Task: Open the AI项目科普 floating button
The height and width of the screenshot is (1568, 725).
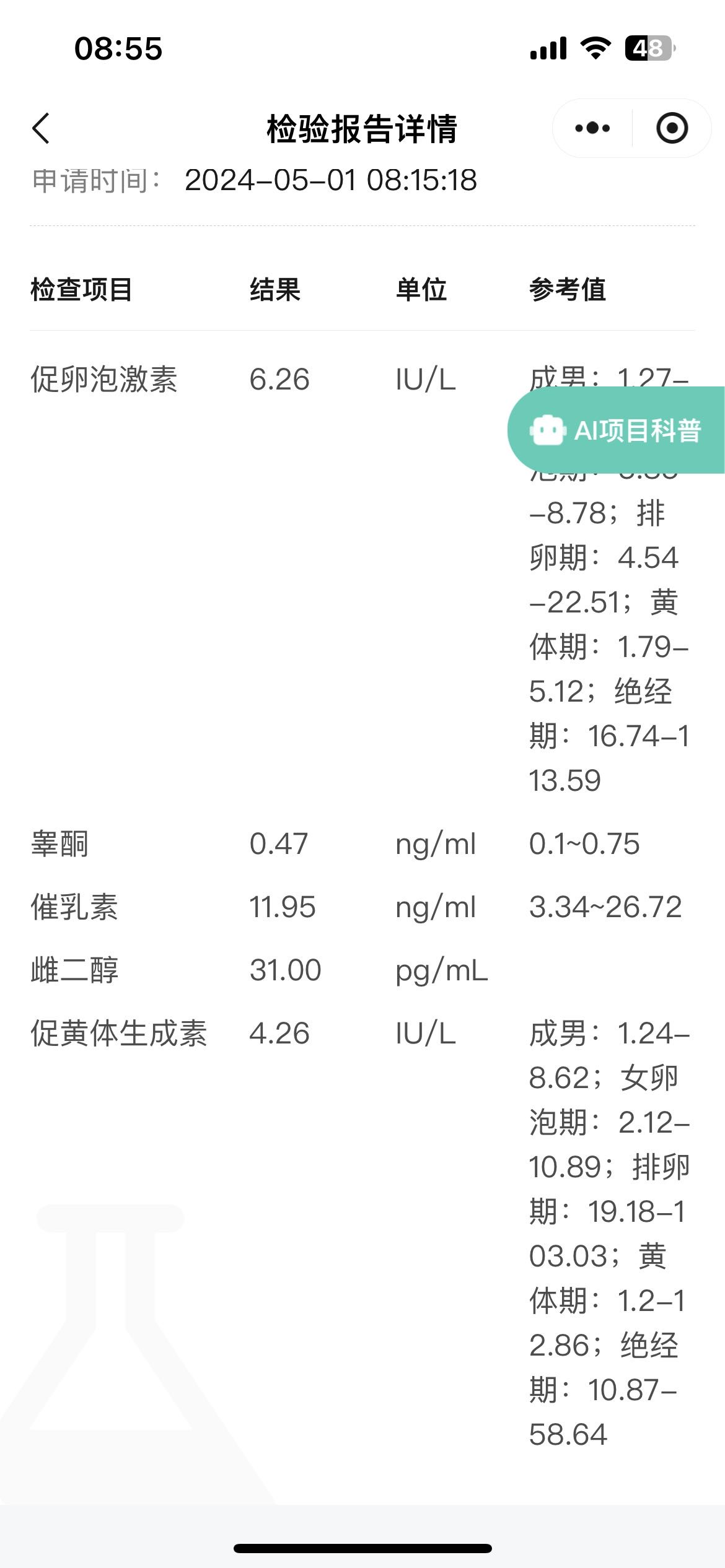Action: [617, 430]
